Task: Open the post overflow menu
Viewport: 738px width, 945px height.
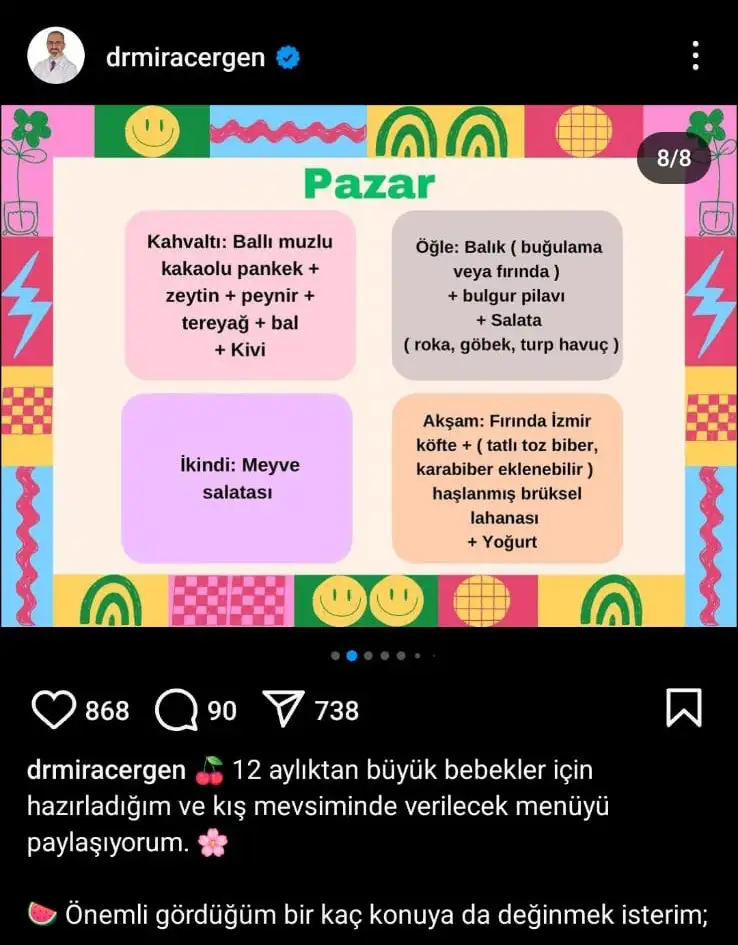Action: 695,56
